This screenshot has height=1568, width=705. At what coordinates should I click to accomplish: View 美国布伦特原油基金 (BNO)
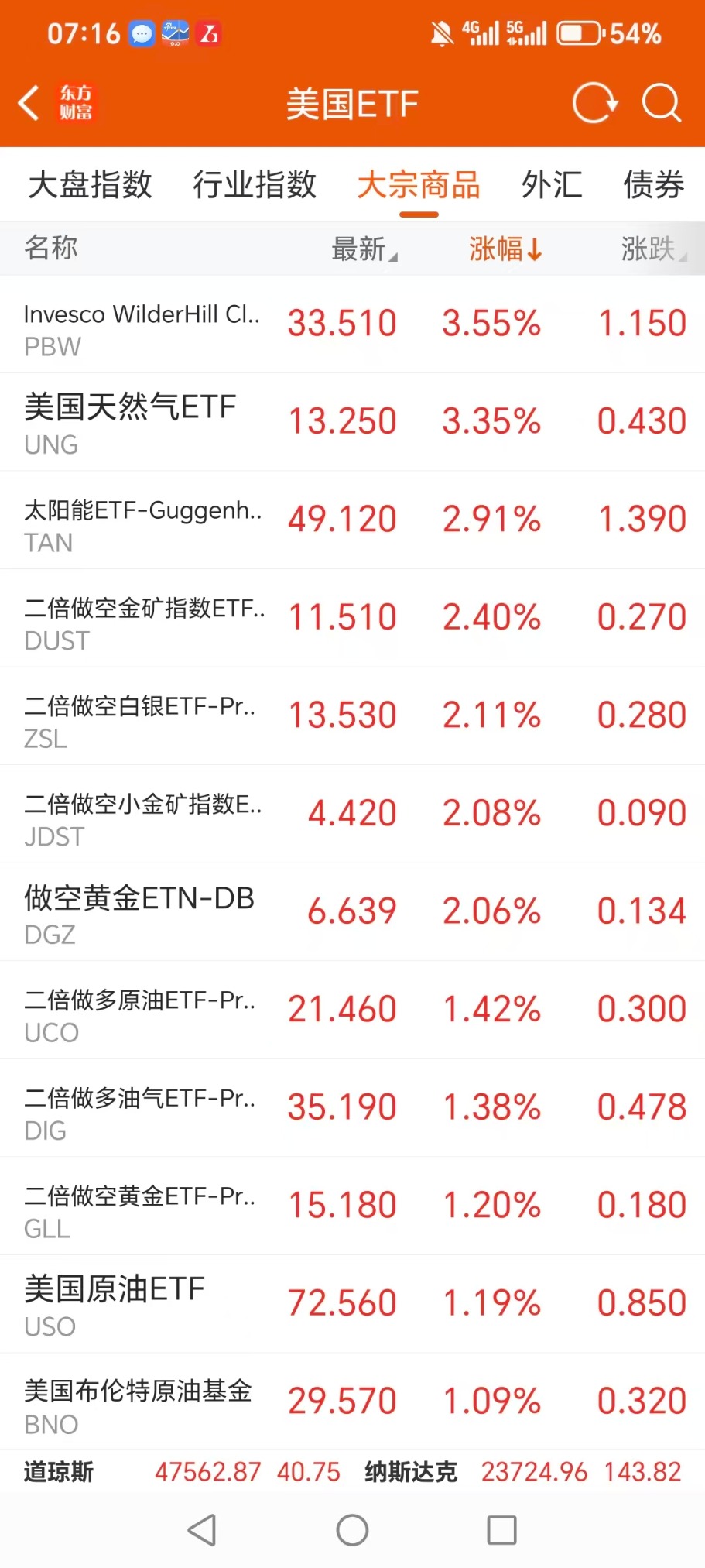click(x=352, y=1402)
